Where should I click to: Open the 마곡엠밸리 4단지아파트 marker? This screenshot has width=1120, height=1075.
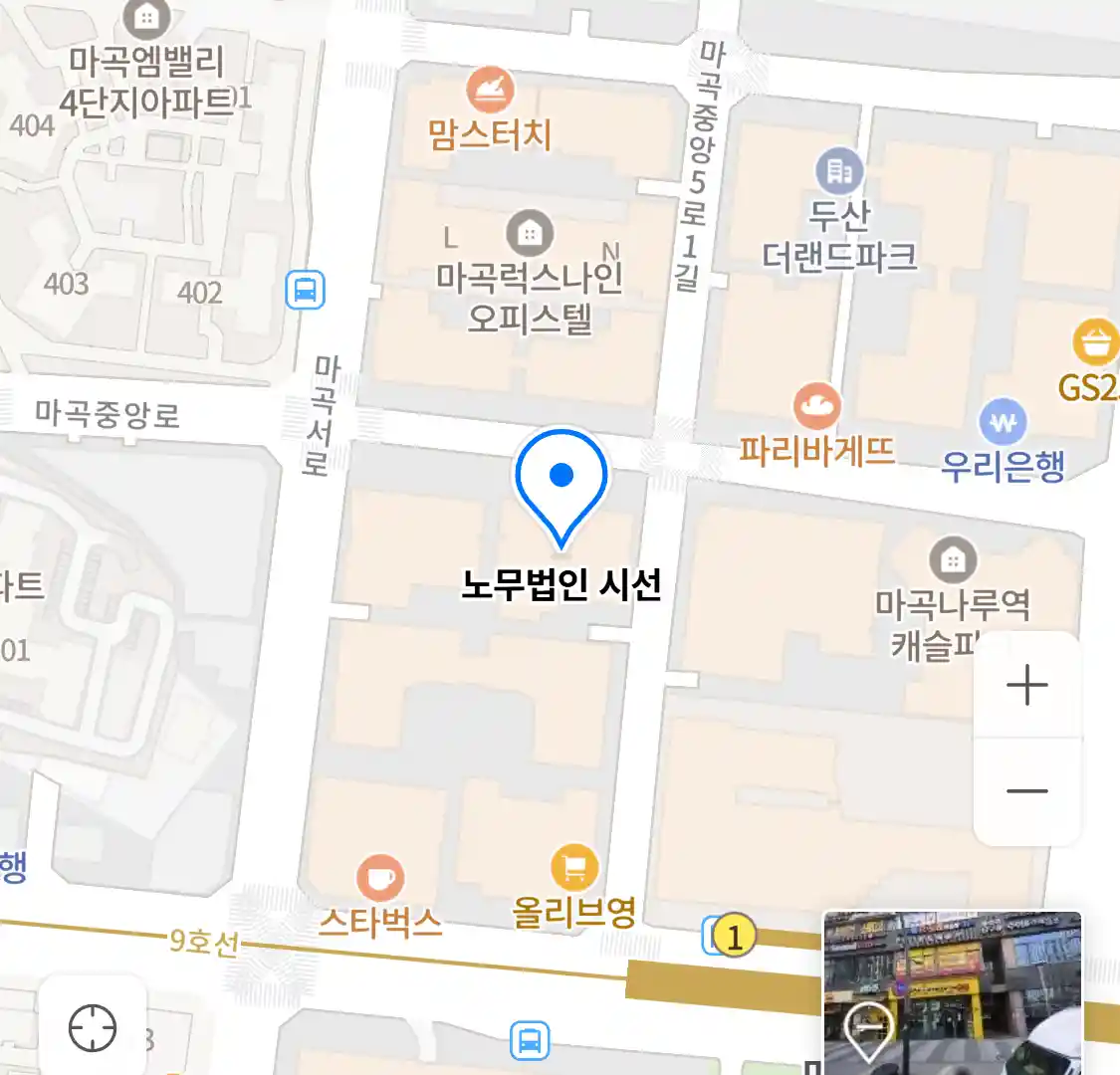click(147, 17)
